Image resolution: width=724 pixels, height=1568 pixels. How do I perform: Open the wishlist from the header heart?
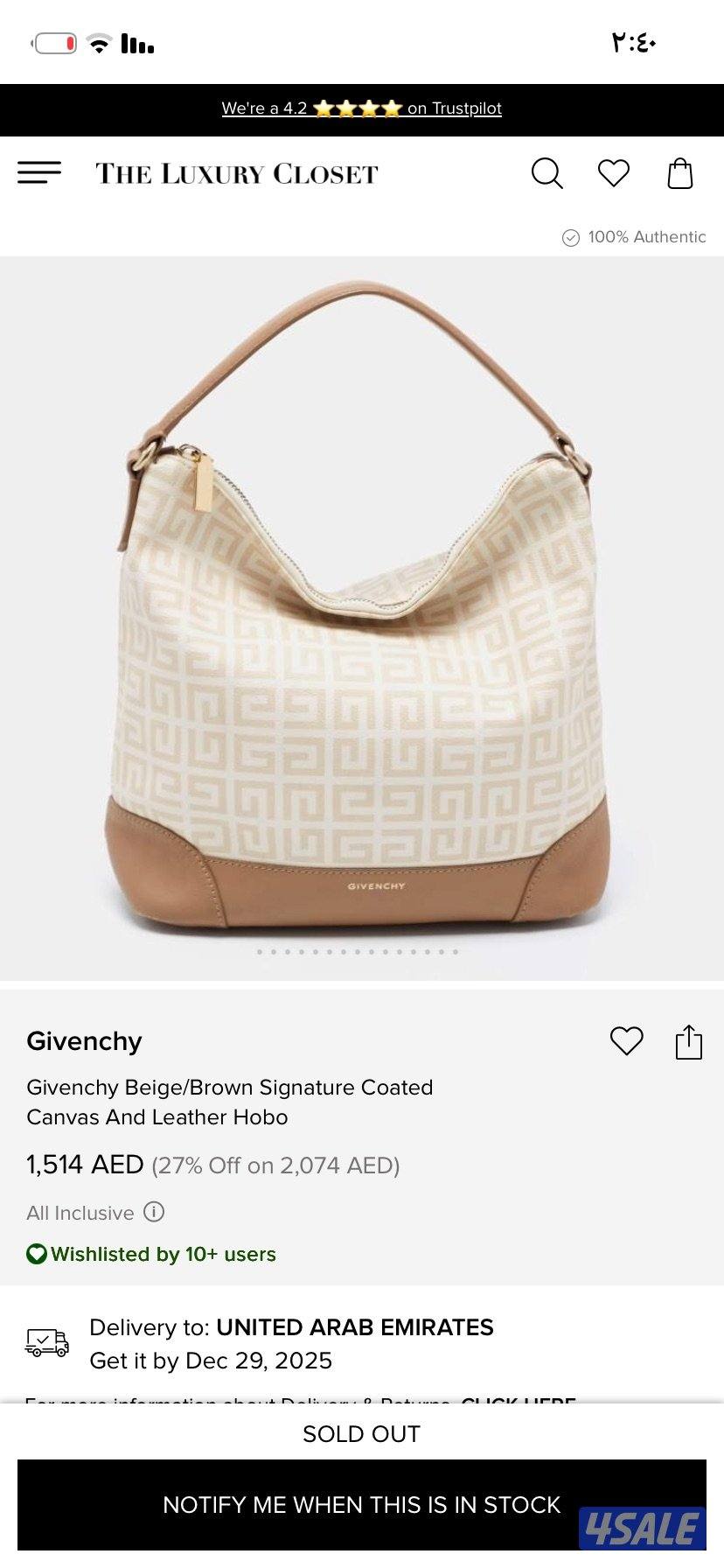613,173
